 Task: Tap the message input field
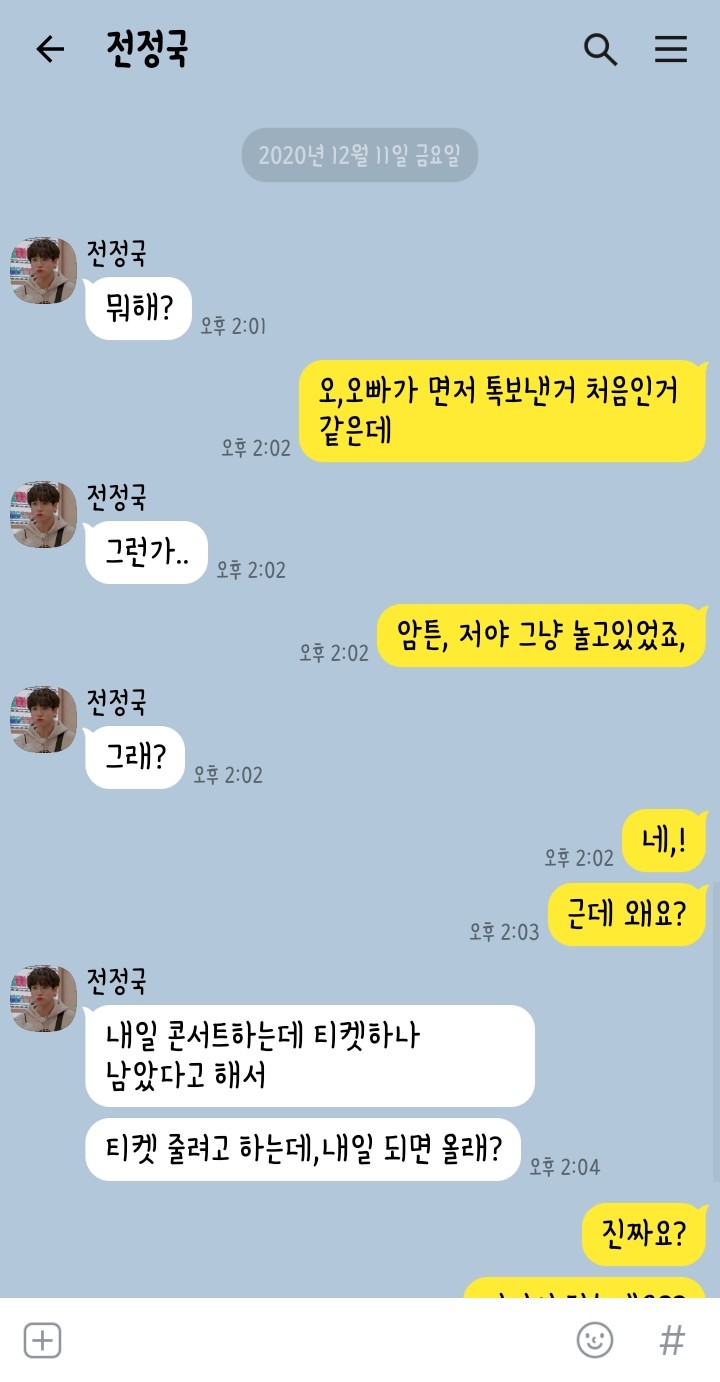[318, 1340]
